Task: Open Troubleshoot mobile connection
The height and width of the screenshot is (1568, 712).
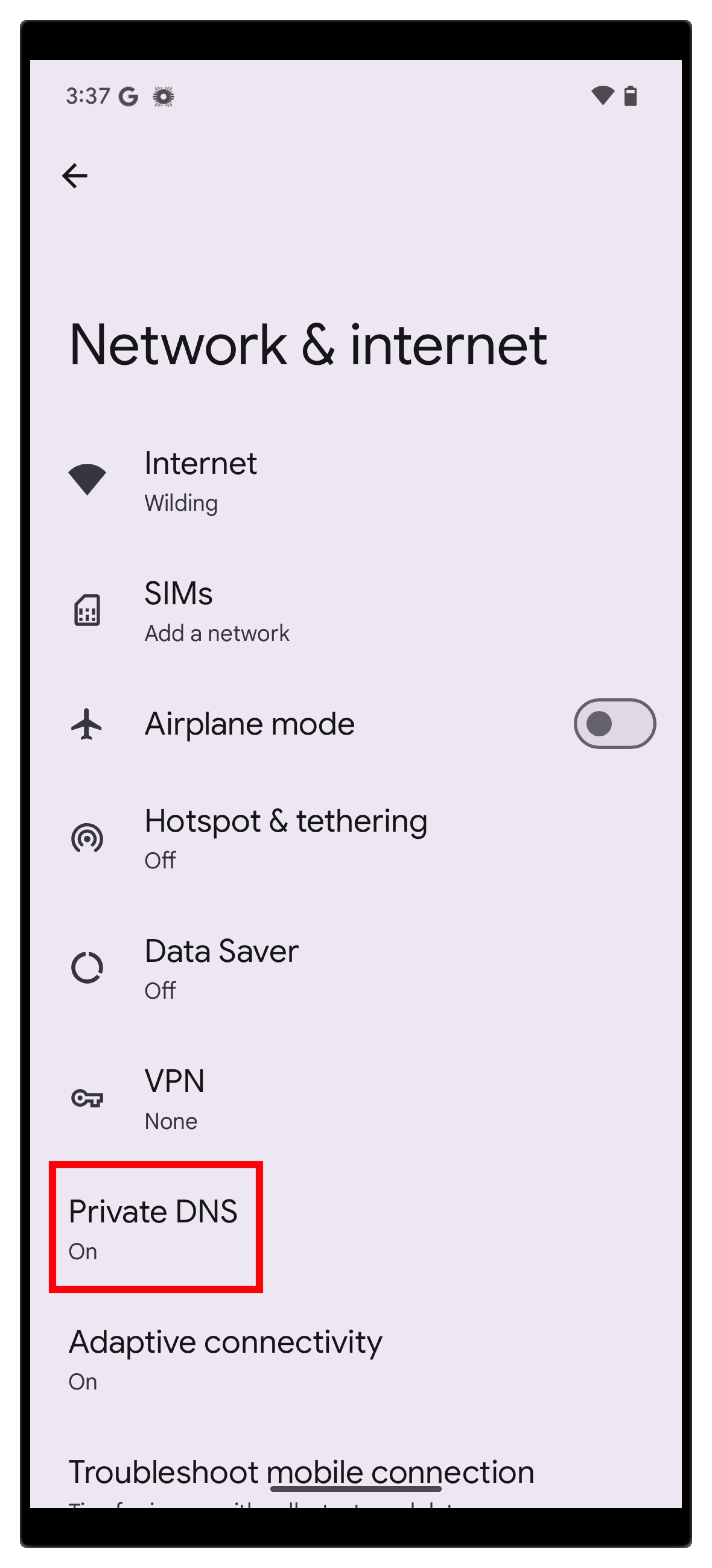Action: pos(301,1473)
